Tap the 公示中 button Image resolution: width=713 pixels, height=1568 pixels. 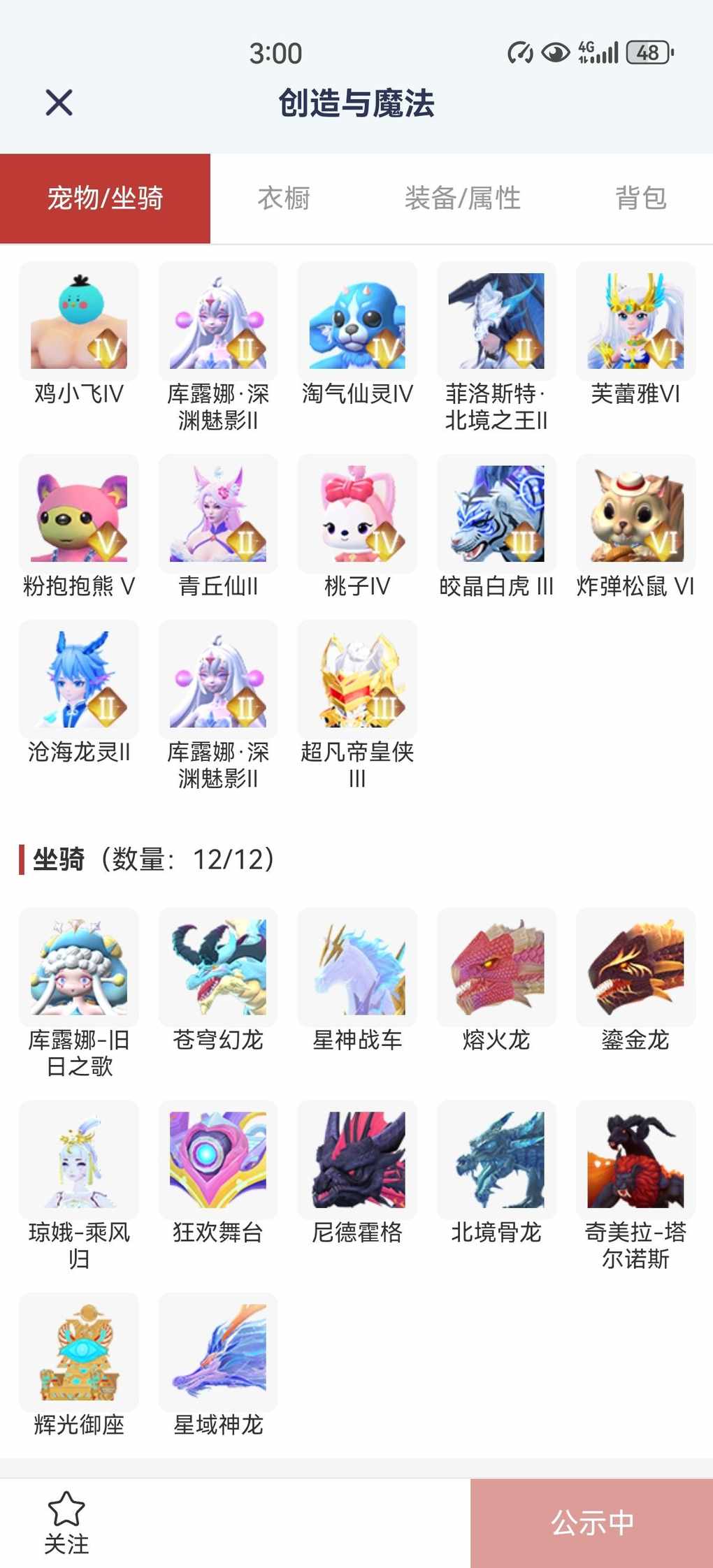click(591, 1523)
